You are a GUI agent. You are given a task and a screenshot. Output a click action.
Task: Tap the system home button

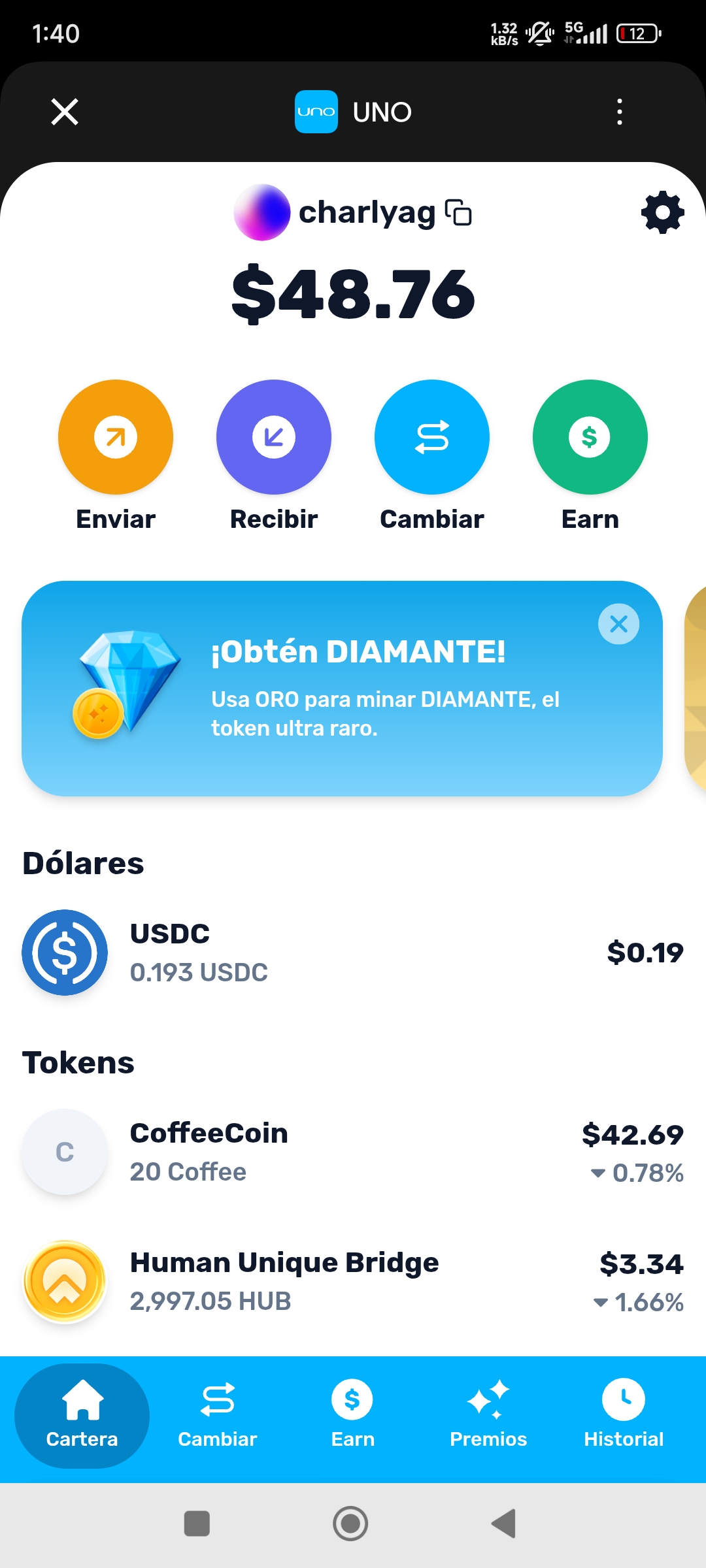click(351, 1524)
